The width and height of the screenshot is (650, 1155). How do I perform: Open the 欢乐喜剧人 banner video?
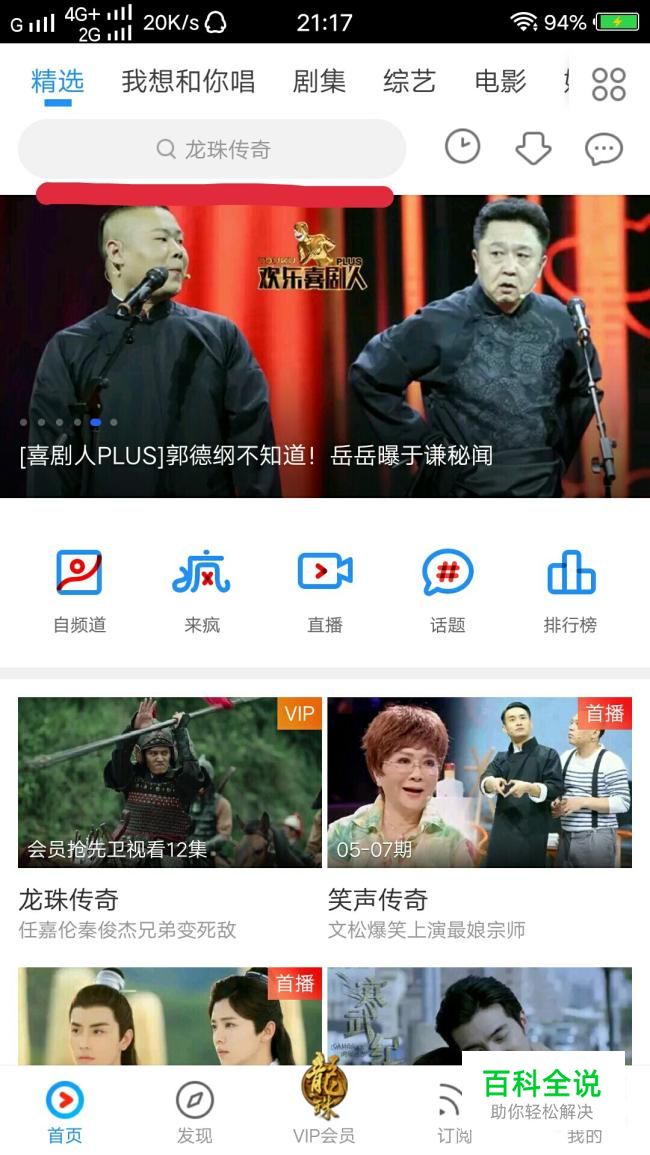[325, 345]
